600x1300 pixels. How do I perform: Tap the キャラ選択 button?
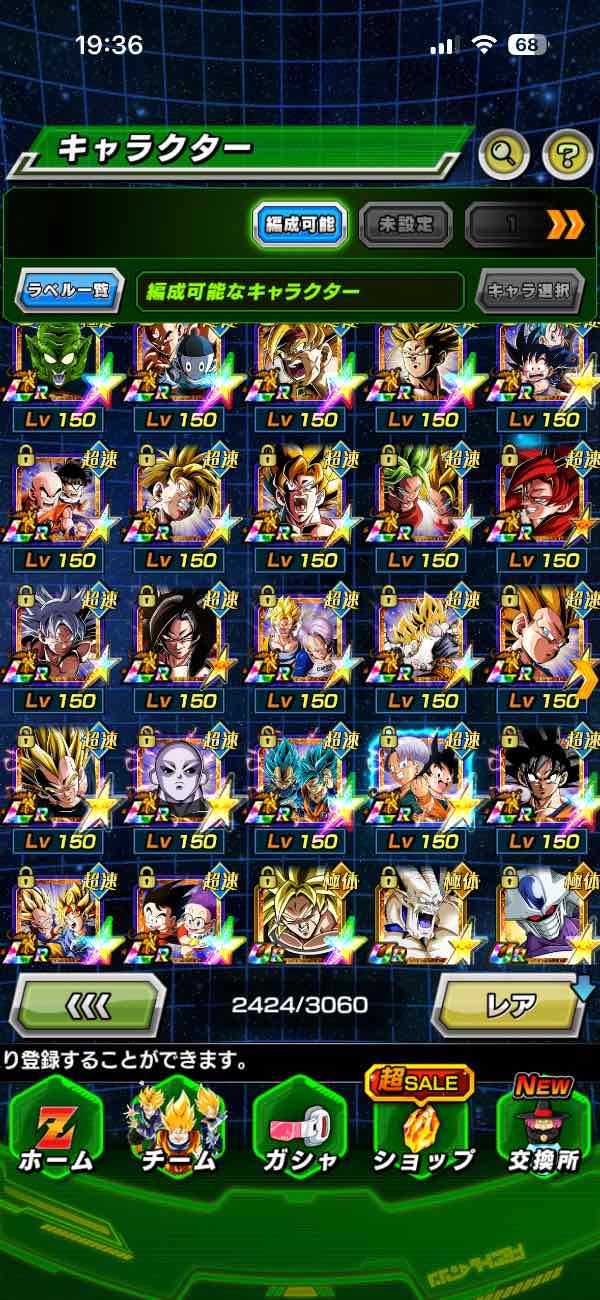[529, 292]
